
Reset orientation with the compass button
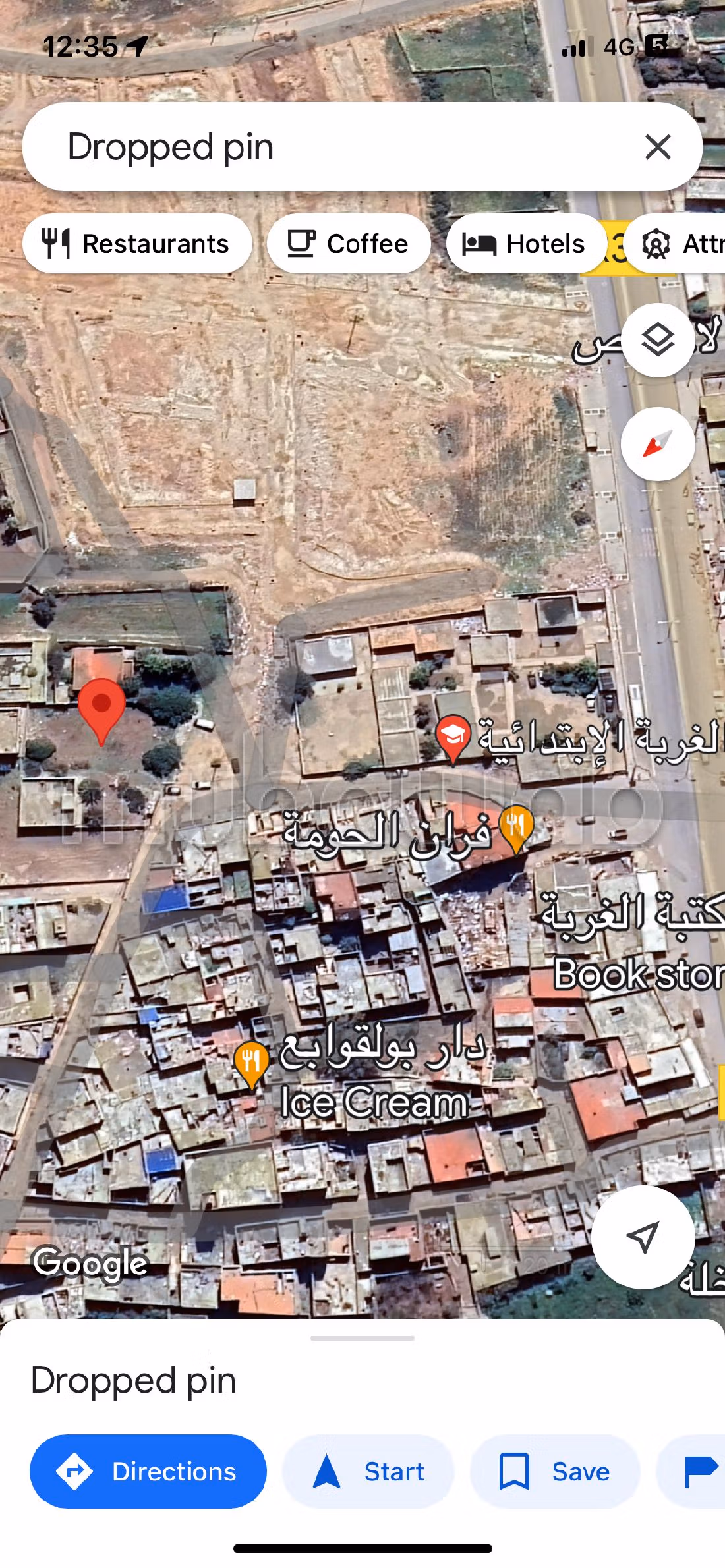[658, 444]
